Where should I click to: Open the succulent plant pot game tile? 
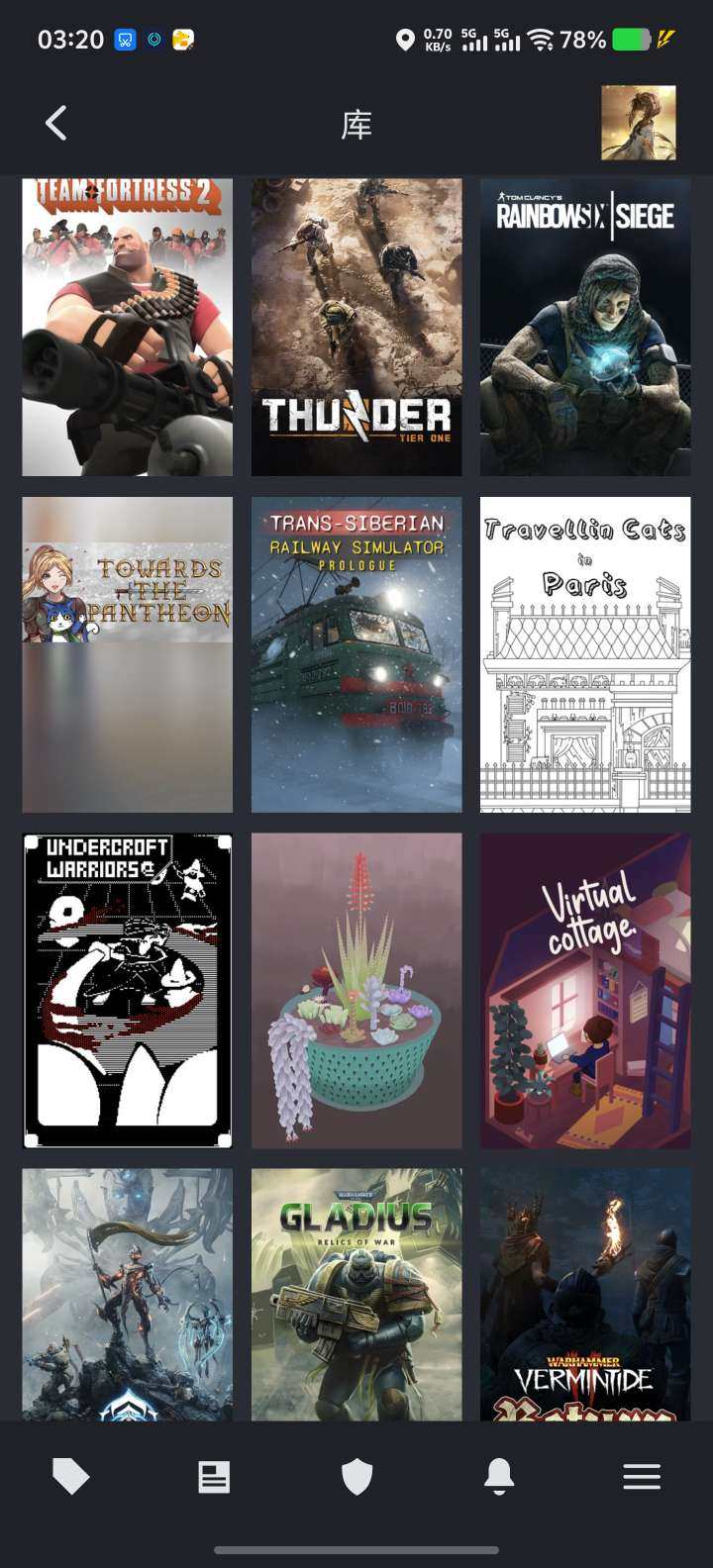(356, 990)
